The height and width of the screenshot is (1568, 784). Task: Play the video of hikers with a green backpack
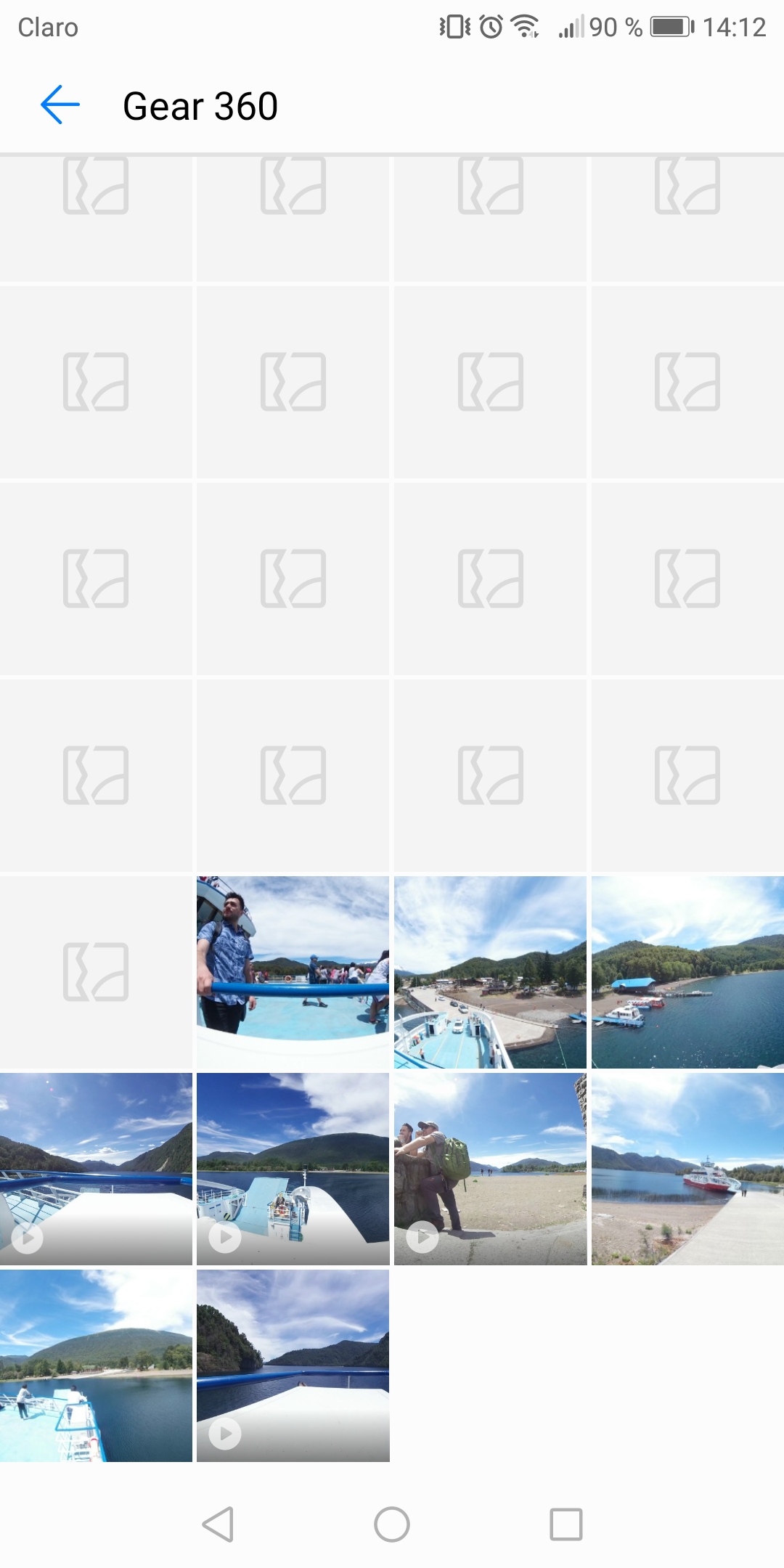[x=490, y=1169]
